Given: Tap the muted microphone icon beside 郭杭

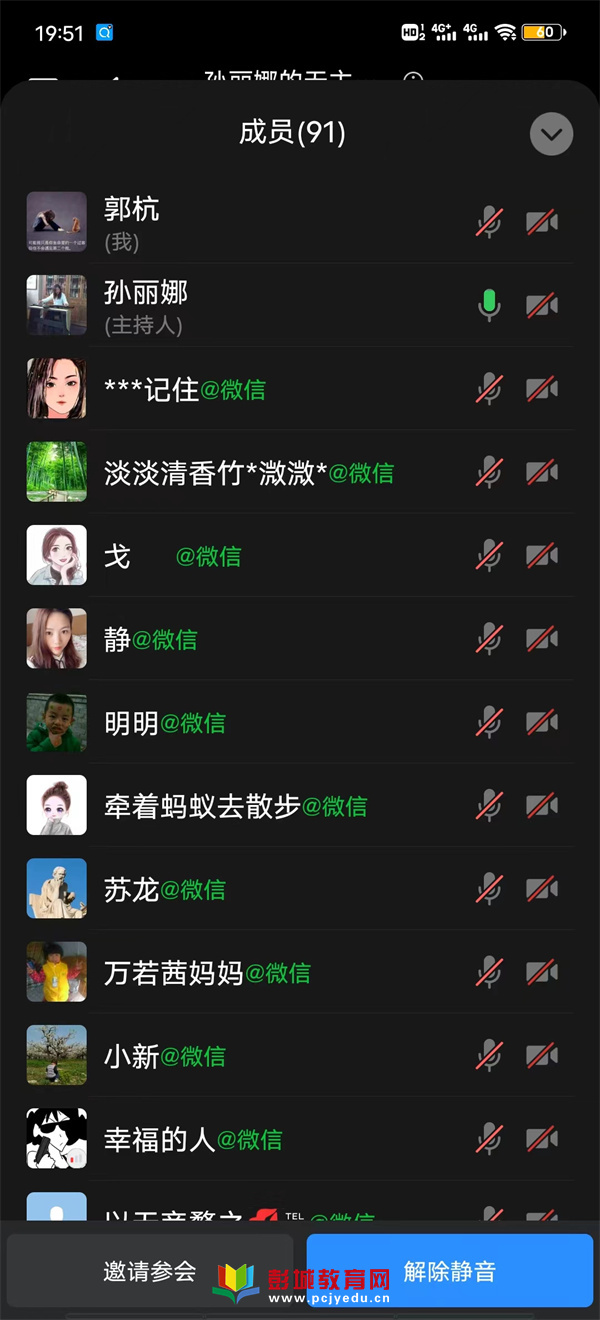Looking at the screenshot, I should click(x=489, y=222).
